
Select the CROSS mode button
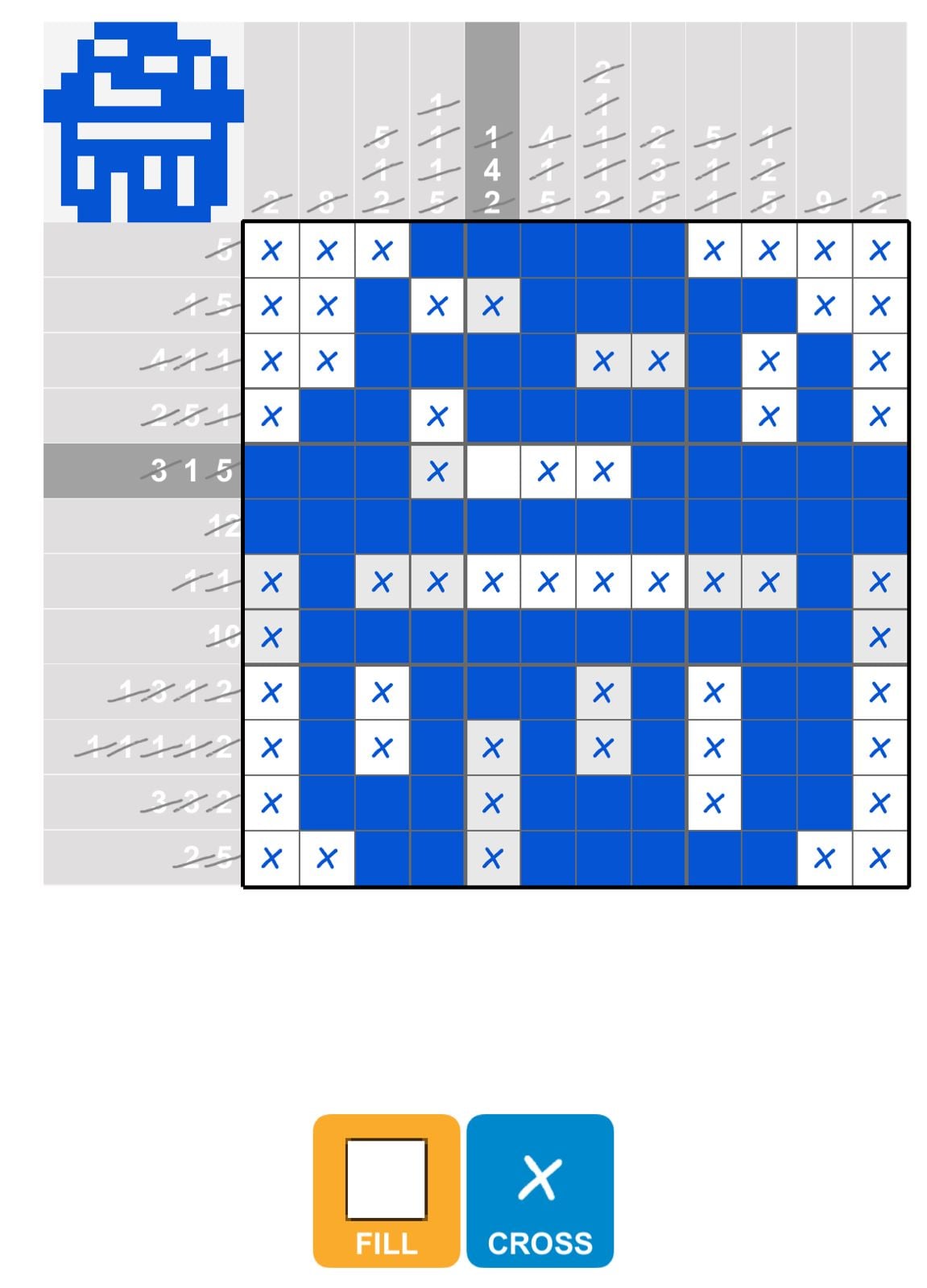tap(540, 1190)
